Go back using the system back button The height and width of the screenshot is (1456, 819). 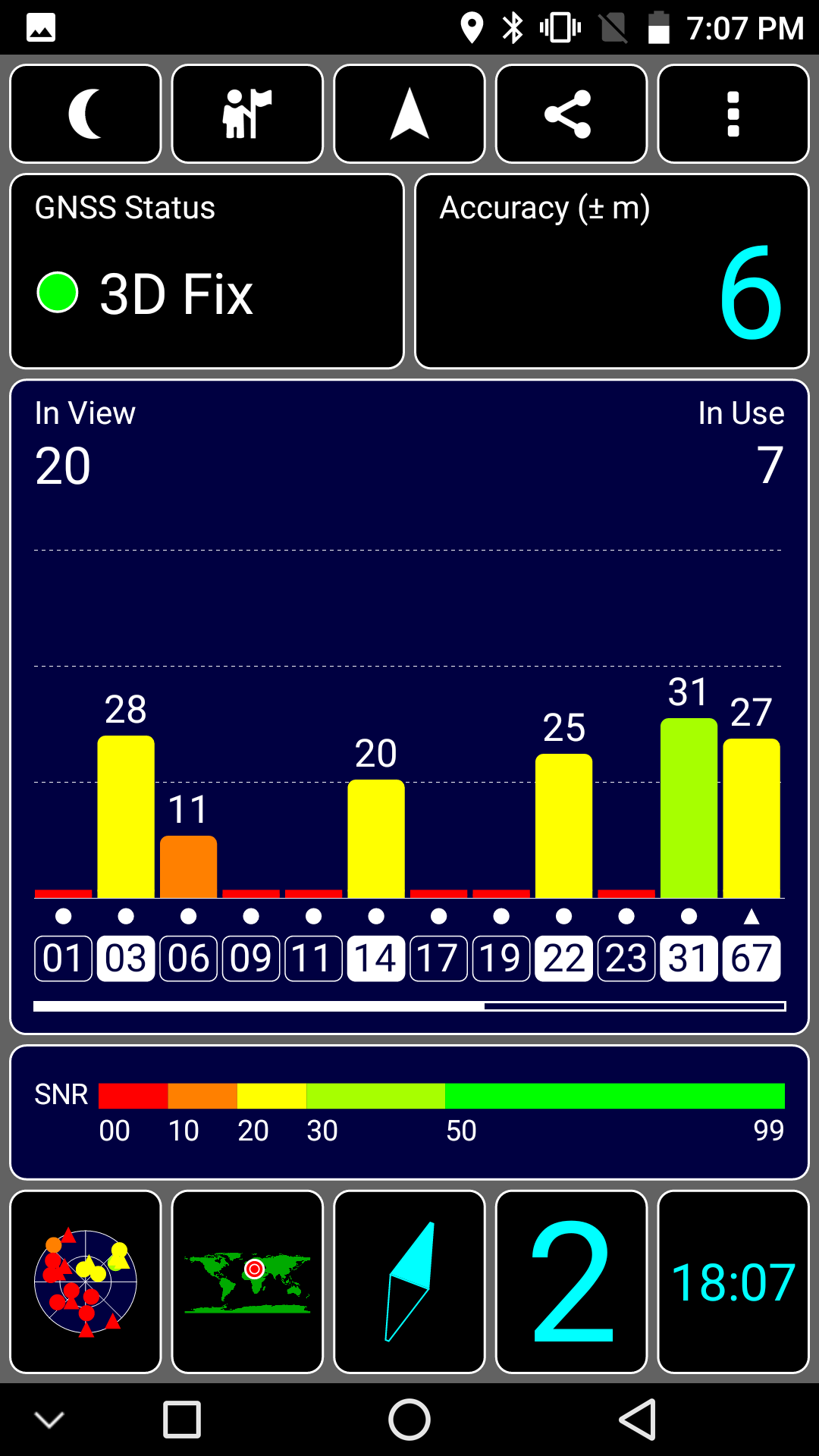pyautogui.click(x=637, y=1420)
